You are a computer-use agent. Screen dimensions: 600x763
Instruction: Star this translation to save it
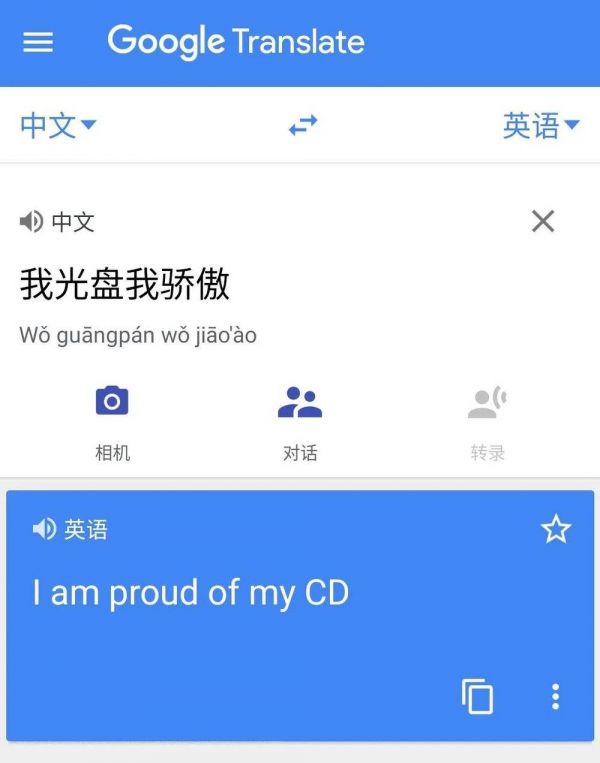(x=555, y=530)
